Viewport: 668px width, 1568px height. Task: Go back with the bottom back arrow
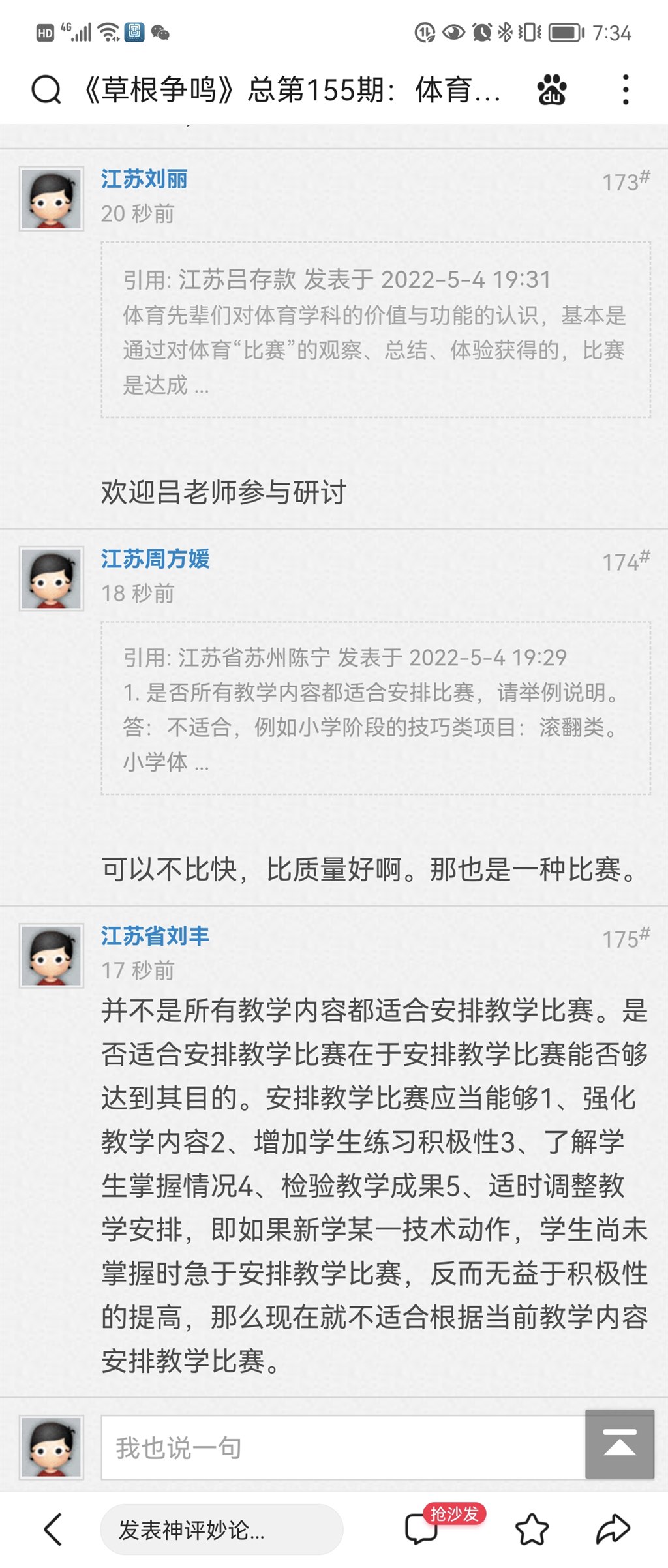[x=53, y=1529]
